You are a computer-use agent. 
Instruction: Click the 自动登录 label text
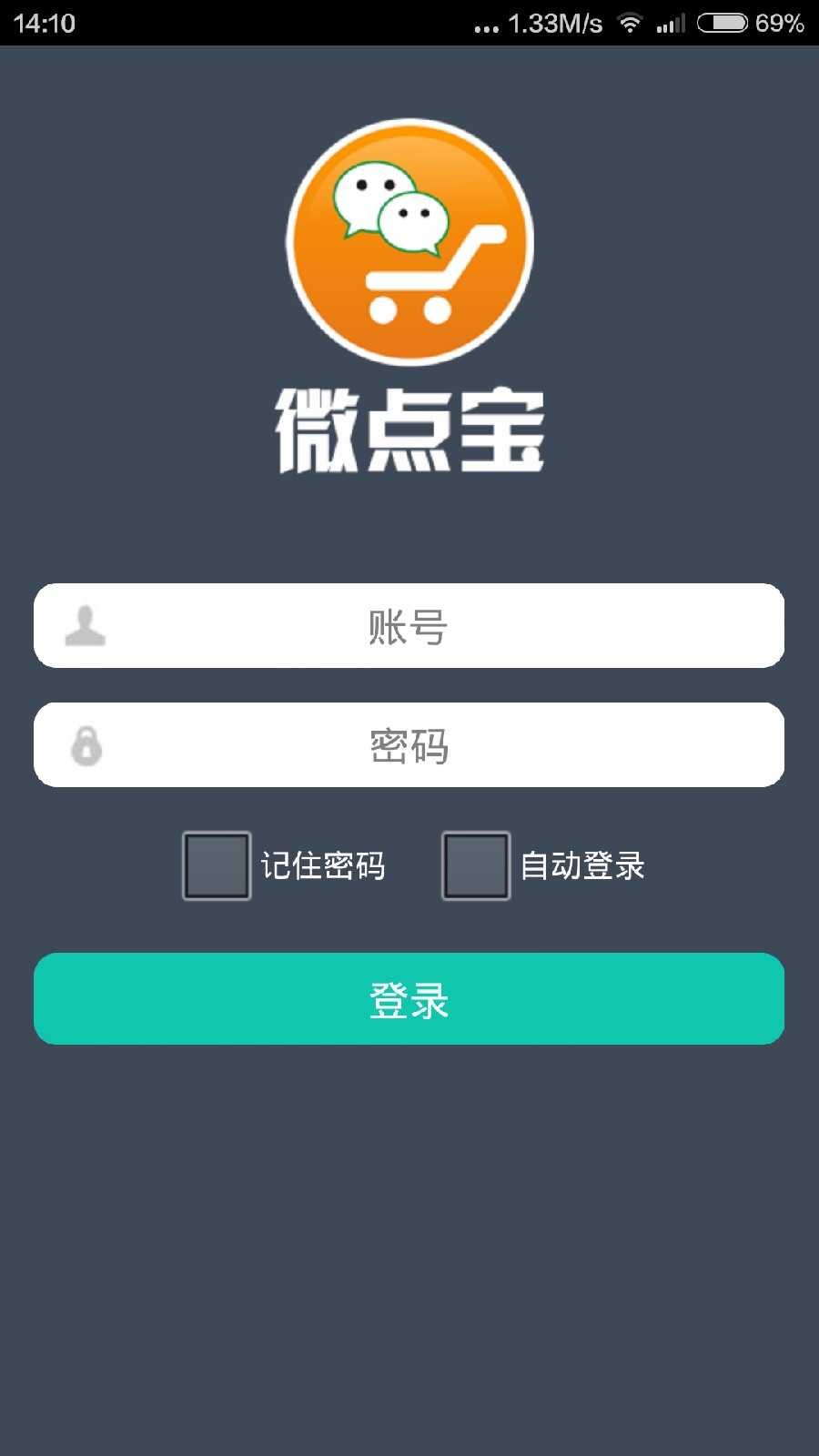click(x=582, y=866)
